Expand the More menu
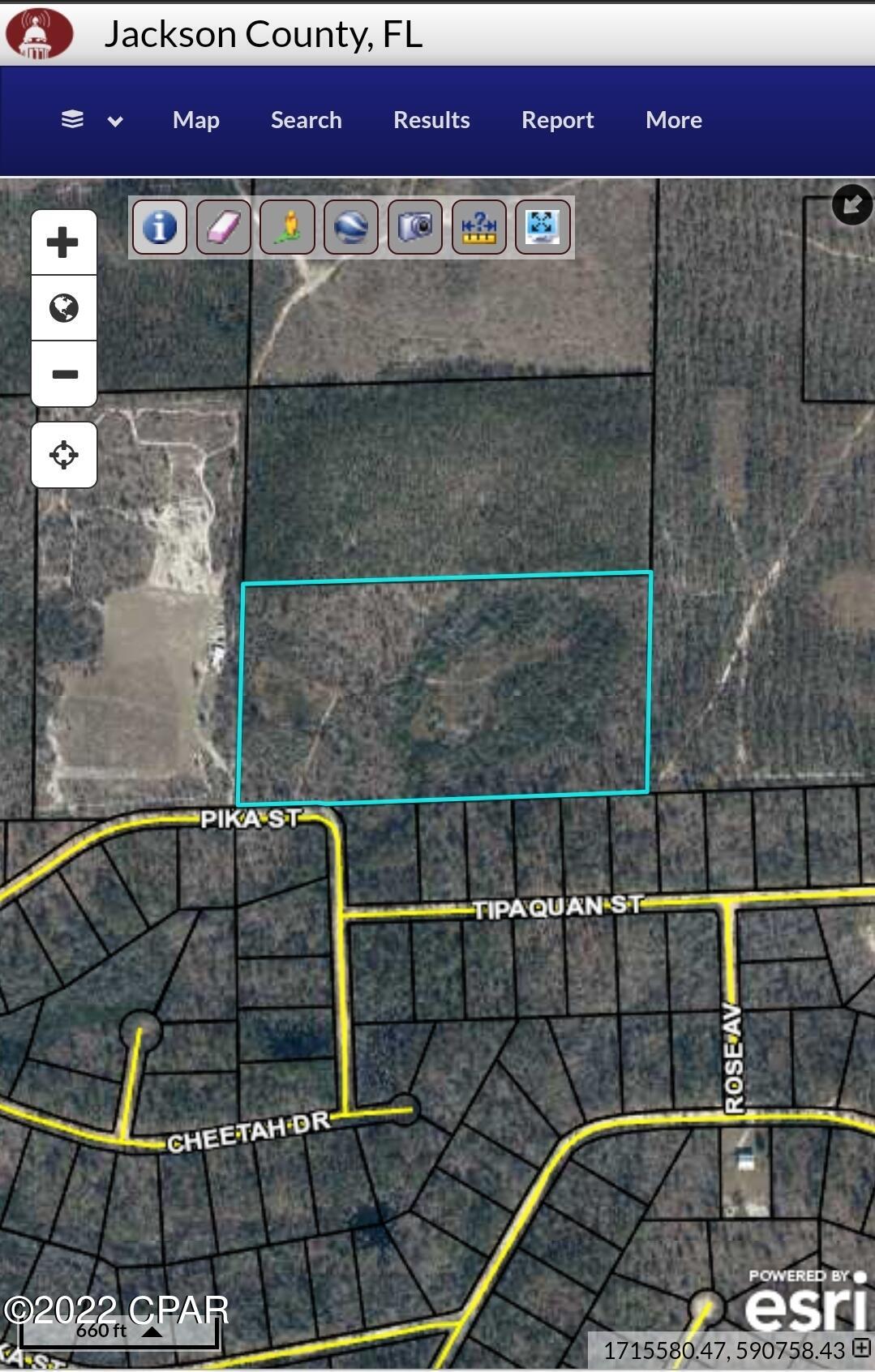This screenshot has width=875, height=1372. pyautogui.click(x=673, y=120)
